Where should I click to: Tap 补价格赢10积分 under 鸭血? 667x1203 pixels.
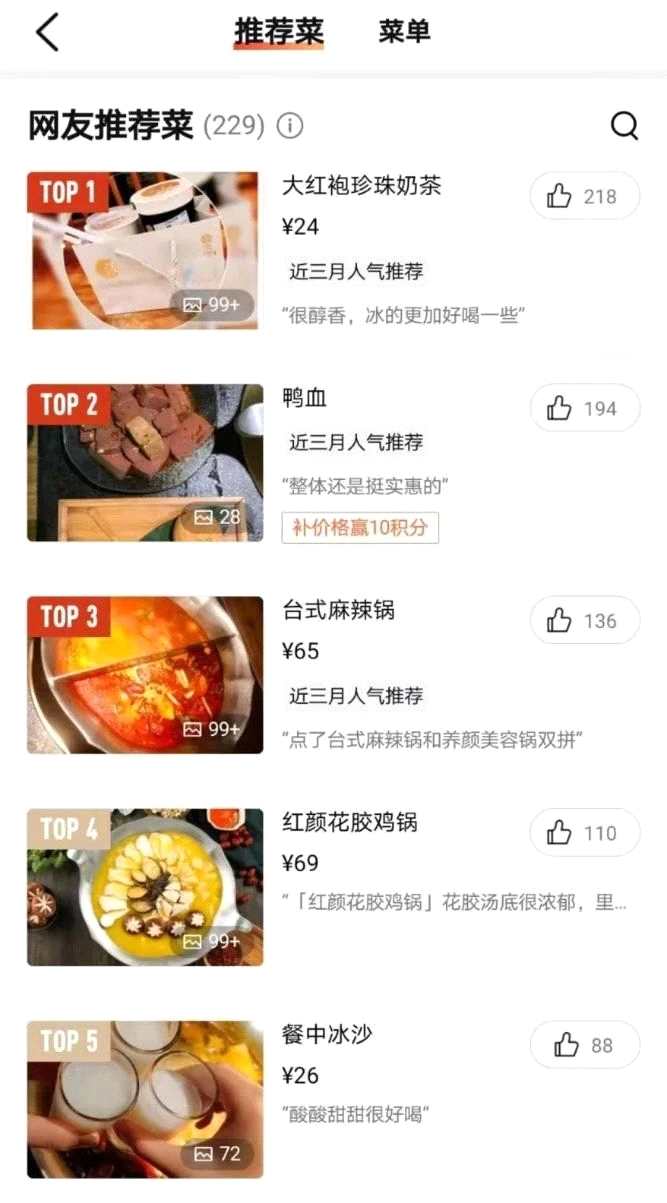[x=360, y=527]
